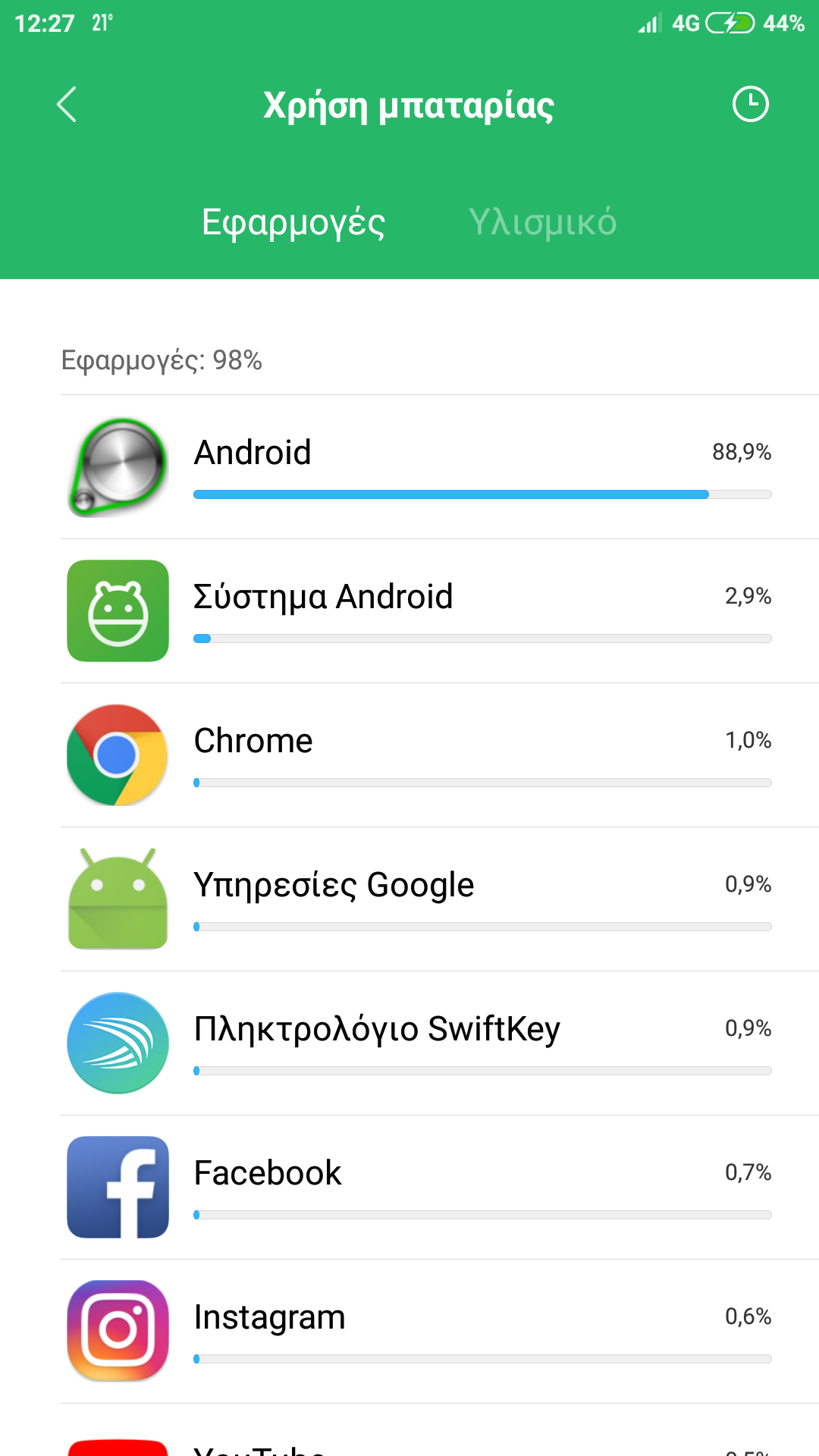
Task: Go back from battery usage screen
Action: click(x=67, y=105)
